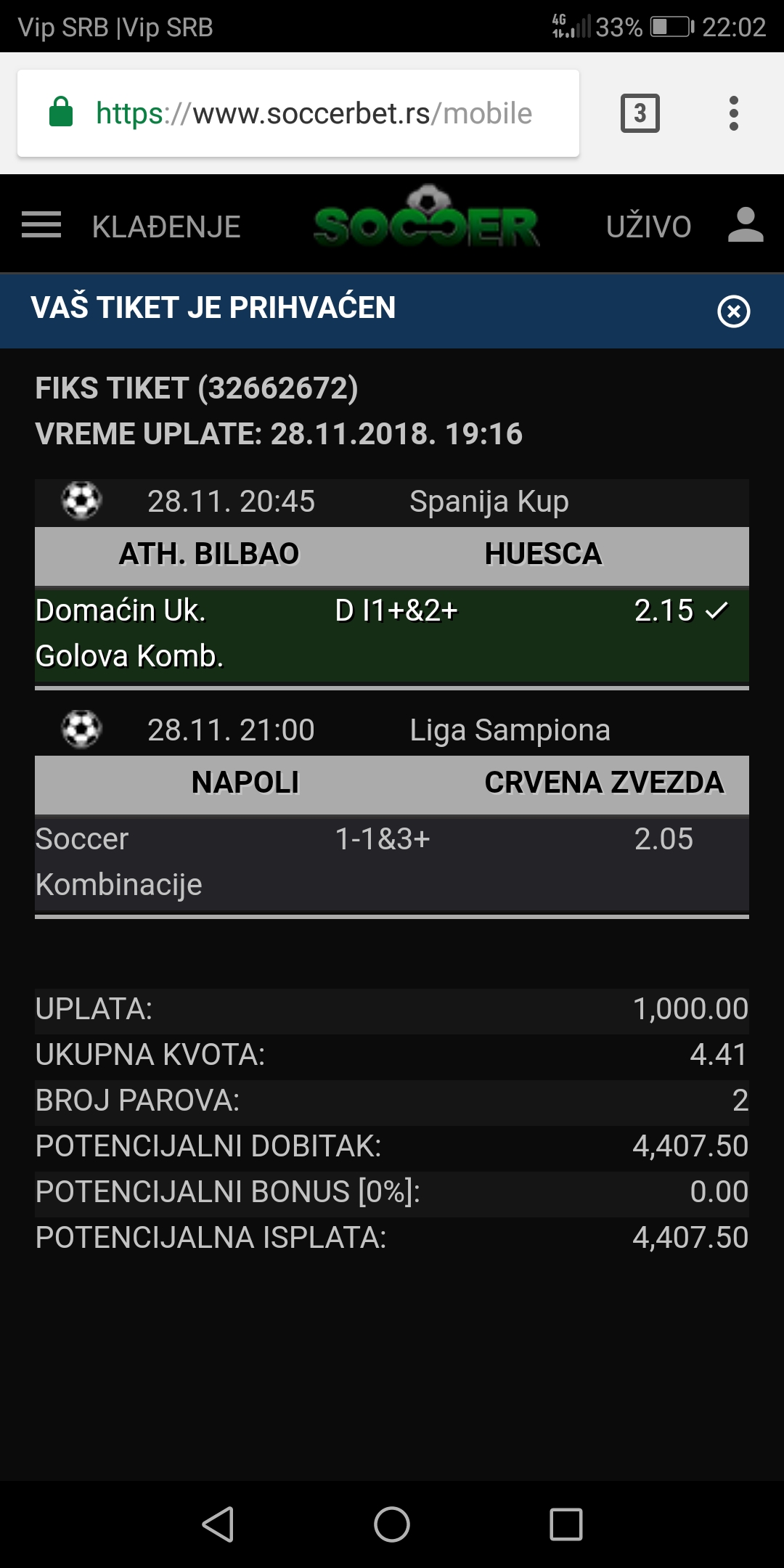Open the browser overflow menu

pos(734,113)
